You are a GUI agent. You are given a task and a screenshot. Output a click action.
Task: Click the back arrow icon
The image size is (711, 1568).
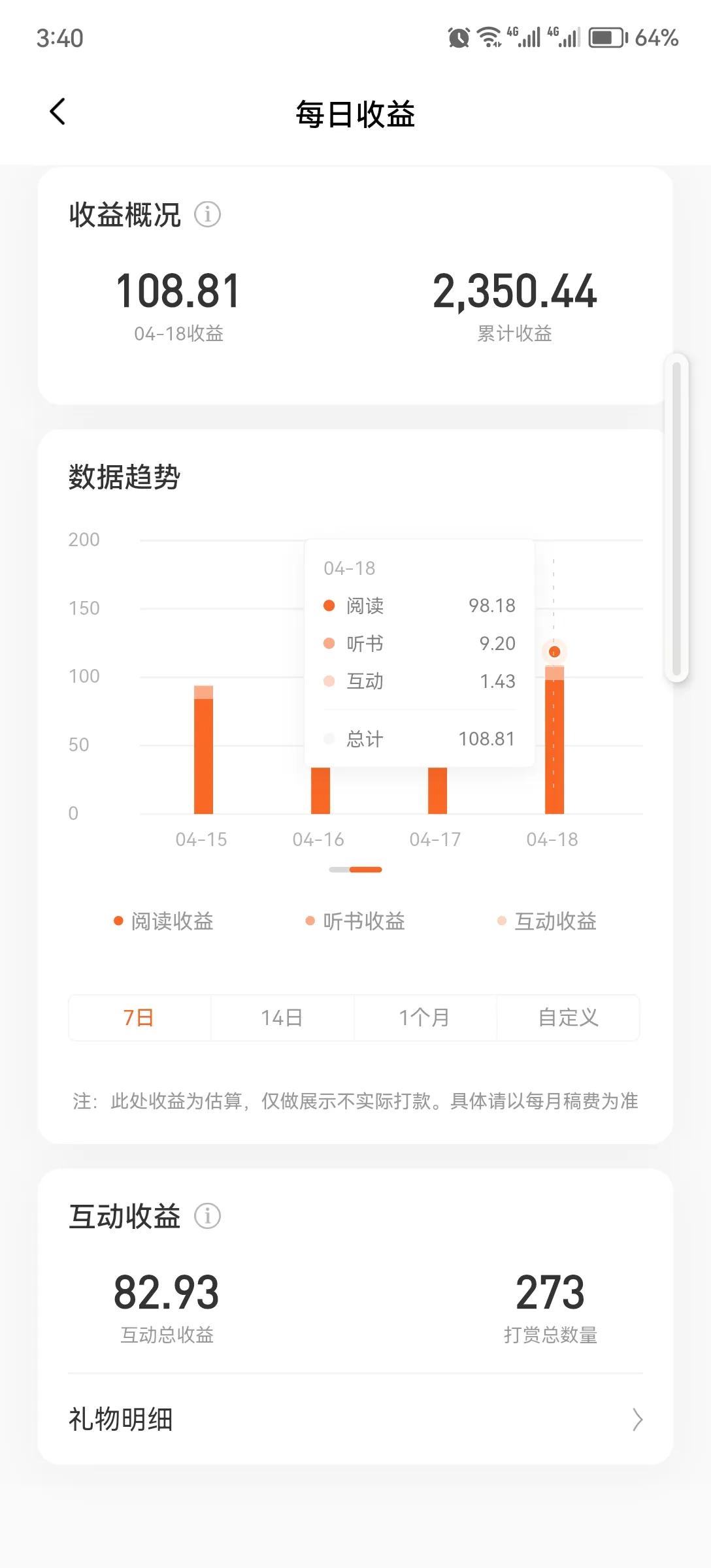click(x=58, y=111)
